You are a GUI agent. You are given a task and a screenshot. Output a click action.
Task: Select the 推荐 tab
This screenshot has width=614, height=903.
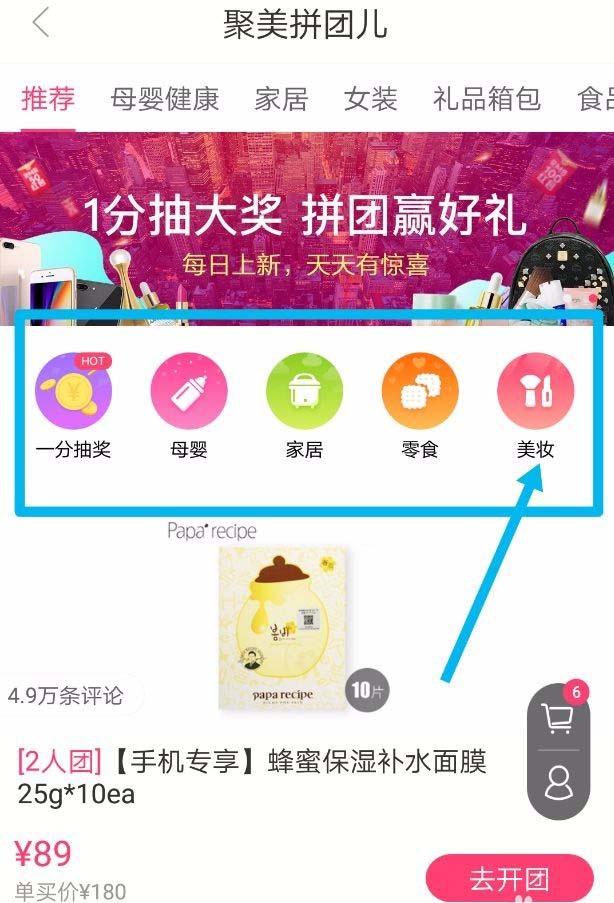(x=48, y=99)
